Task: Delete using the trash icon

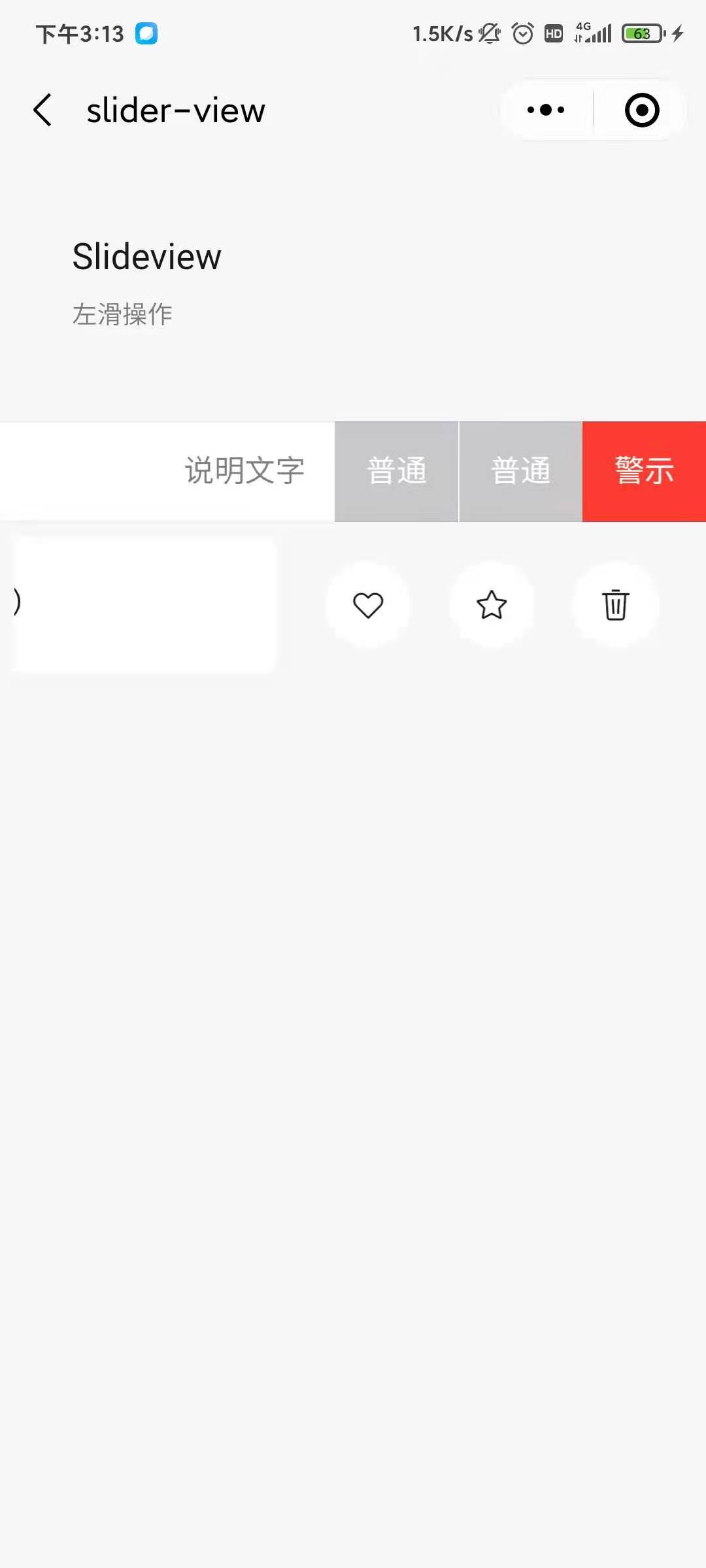Action: pos(615,605)
